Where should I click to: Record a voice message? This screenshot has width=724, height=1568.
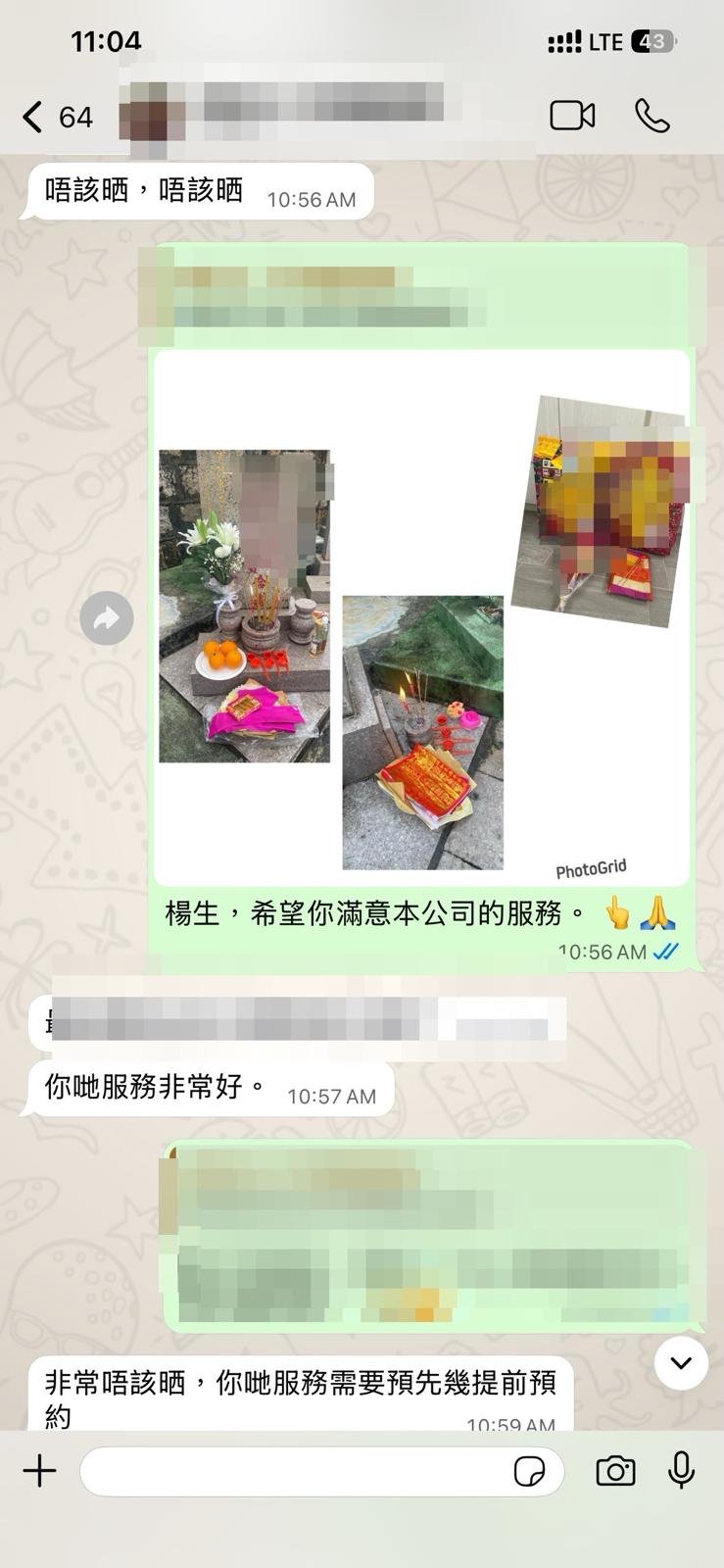[681, 1471]
